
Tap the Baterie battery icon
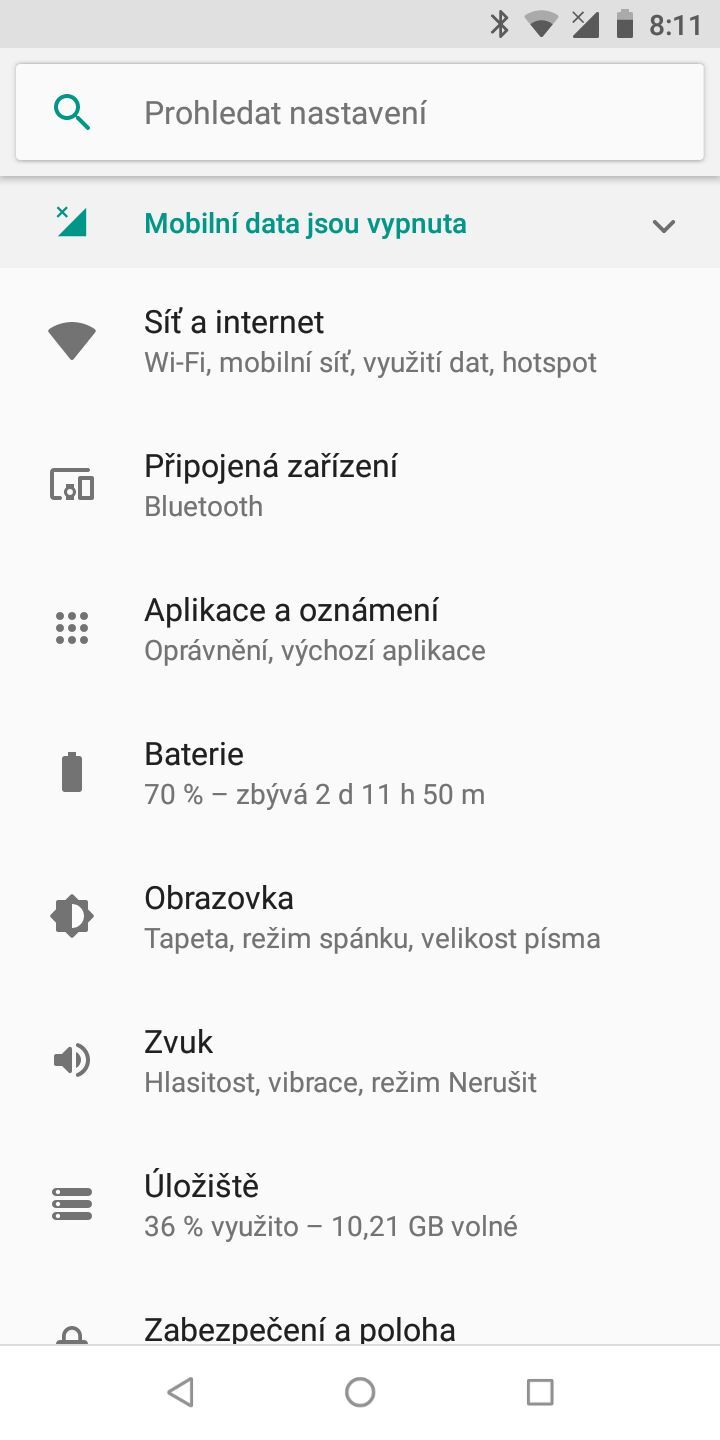pos(72,771)
